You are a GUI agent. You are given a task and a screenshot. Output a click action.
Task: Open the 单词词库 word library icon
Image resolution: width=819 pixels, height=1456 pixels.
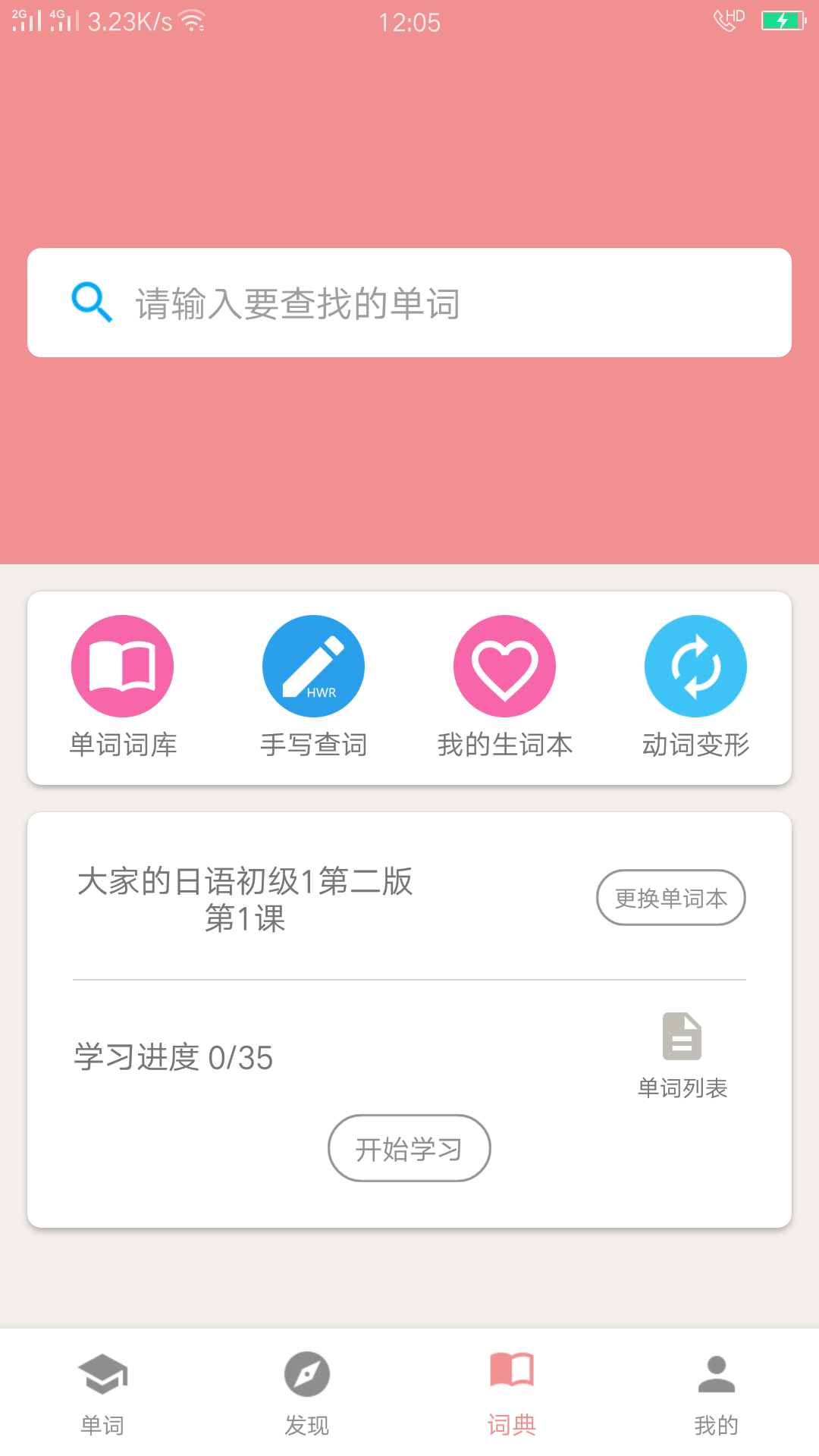(122, 665)
